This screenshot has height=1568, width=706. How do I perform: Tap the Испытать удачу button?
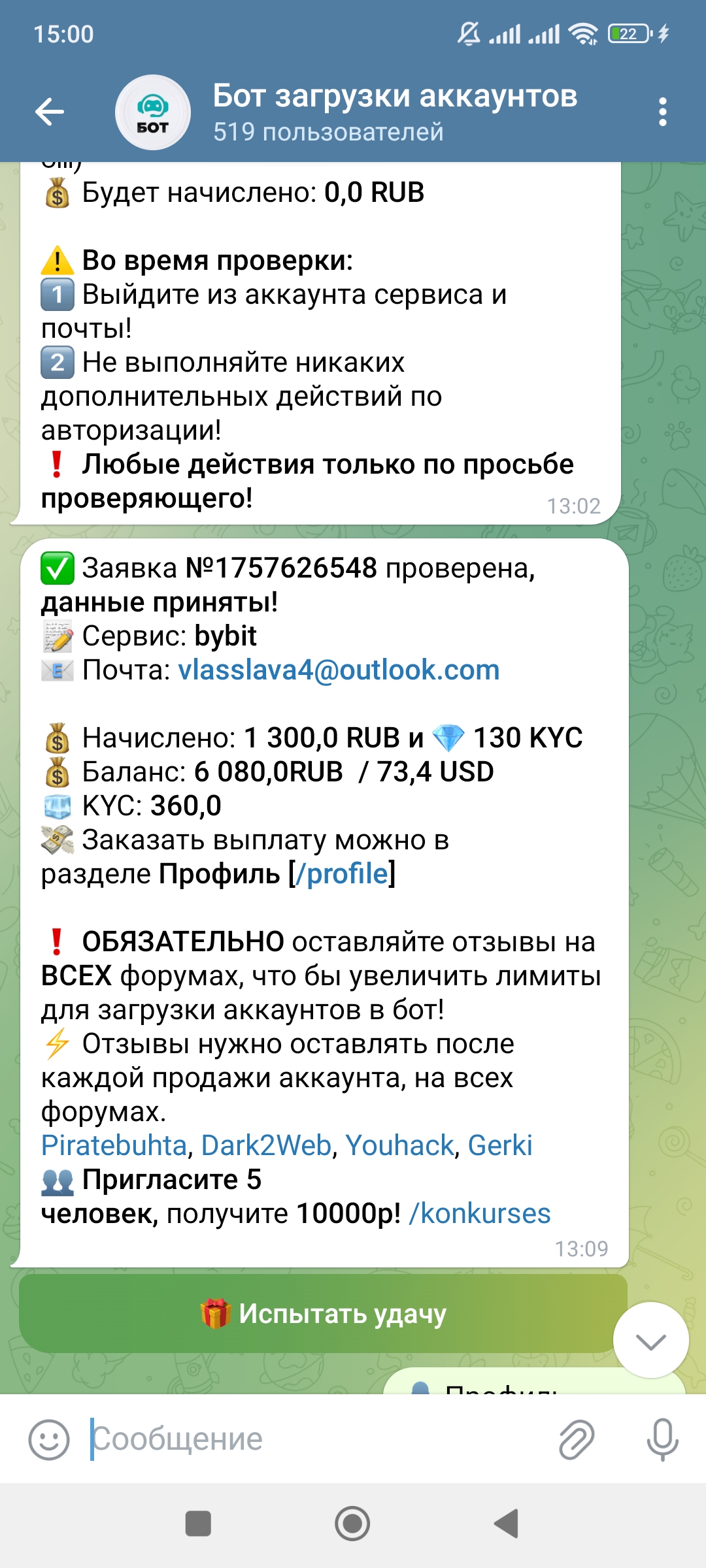[323, 1313]
